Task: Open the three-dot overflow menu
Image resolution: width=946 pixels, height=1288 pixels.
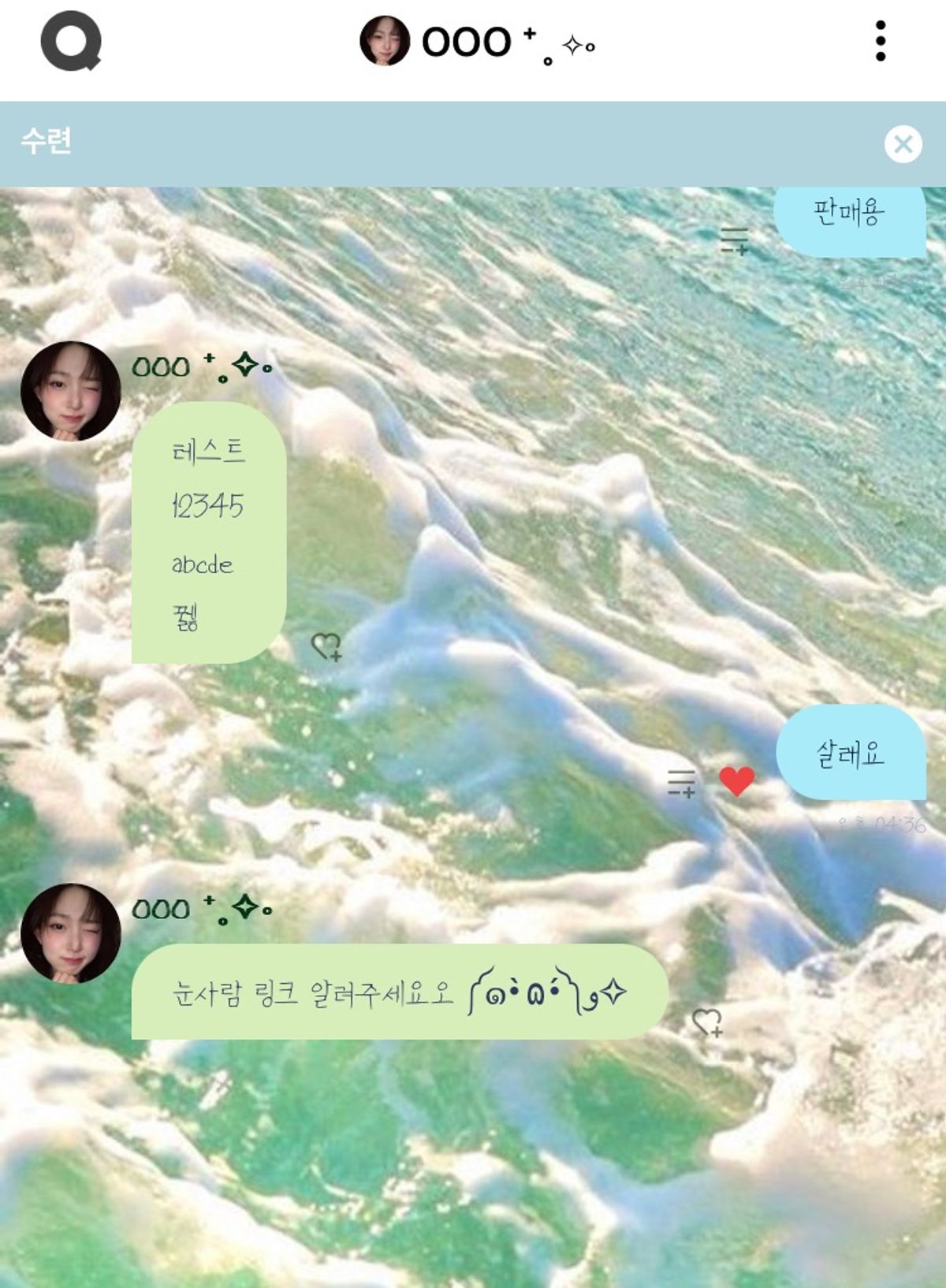Action: click(x=881, y=41)
